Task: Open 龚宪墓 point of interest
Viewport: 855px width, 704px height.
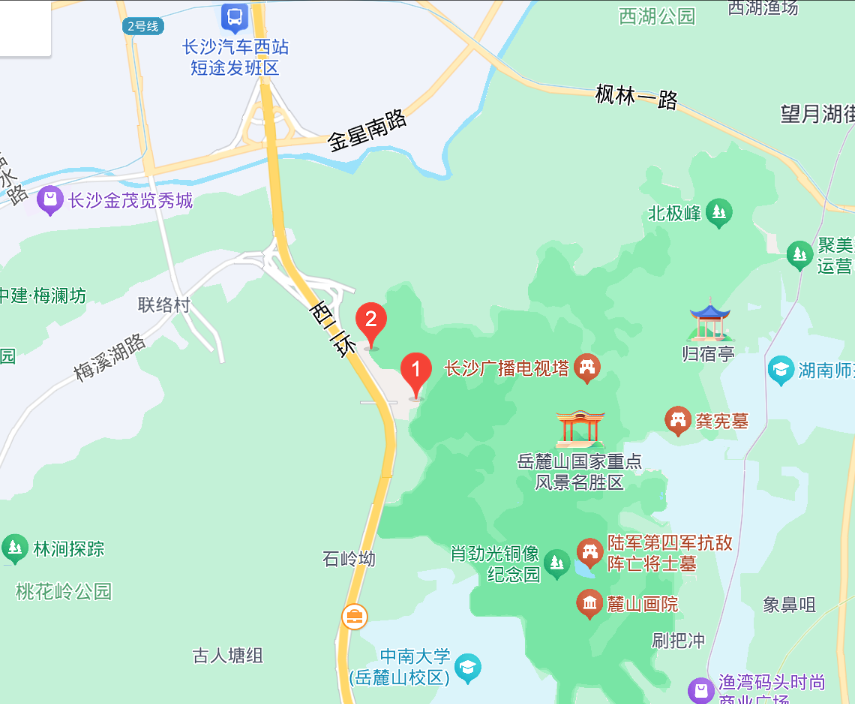Action: click(678, 420)
